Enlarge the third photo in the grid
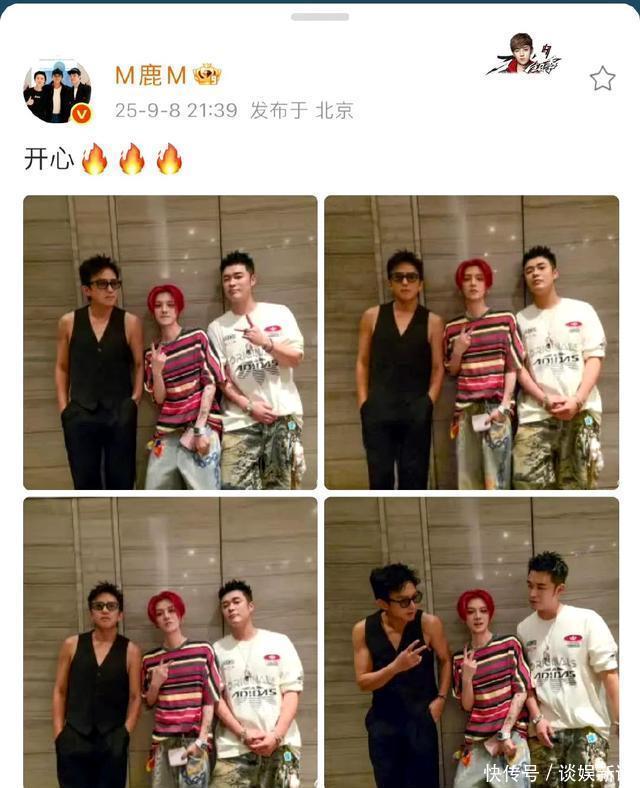Image resolution: width=640 pixels, height=788 pixels. pyautogui.click(x=170, y=642)
